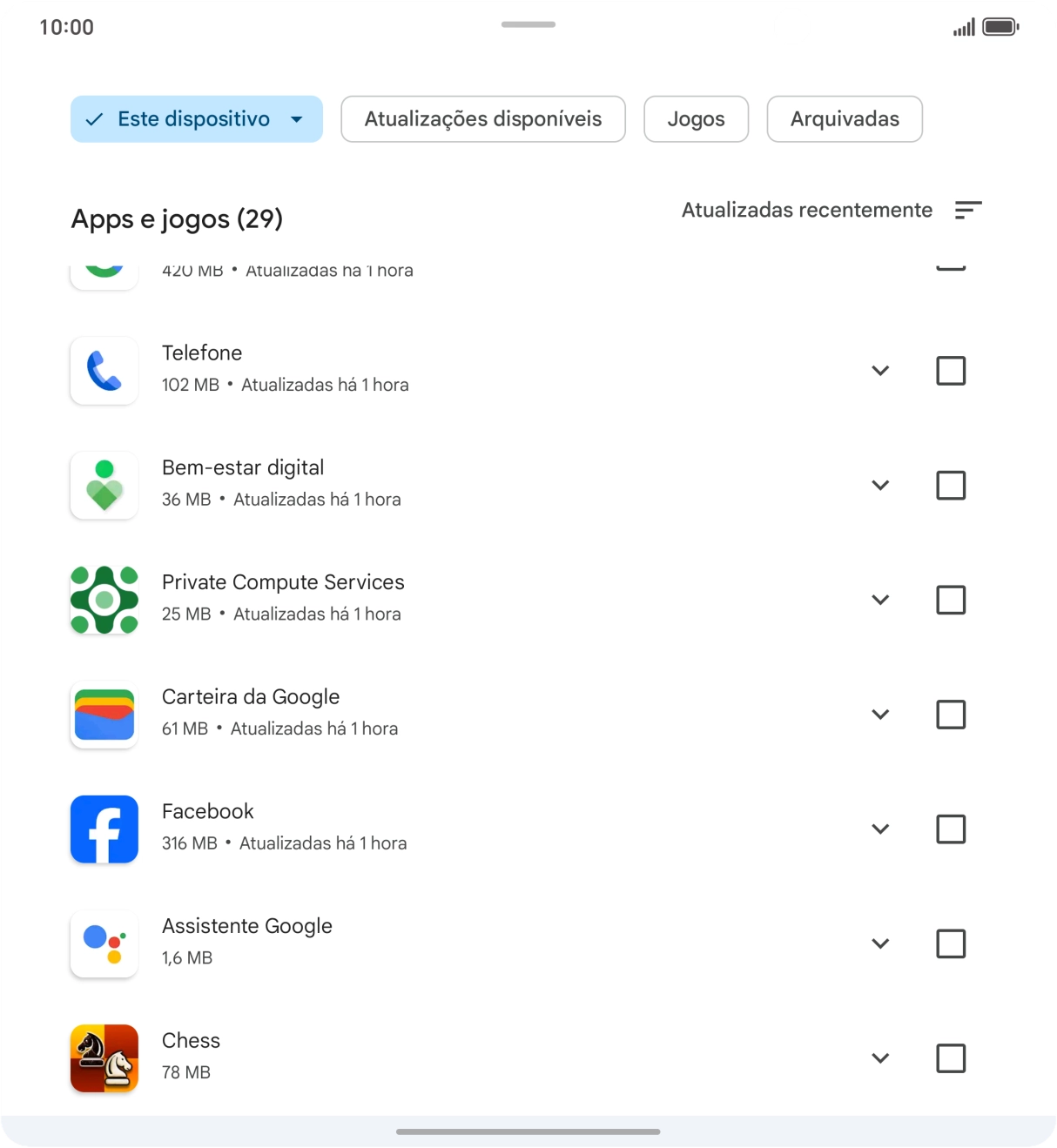Expand the Bem-estar digital row details
1057x1148 pixels.
(x=879, y=486)
